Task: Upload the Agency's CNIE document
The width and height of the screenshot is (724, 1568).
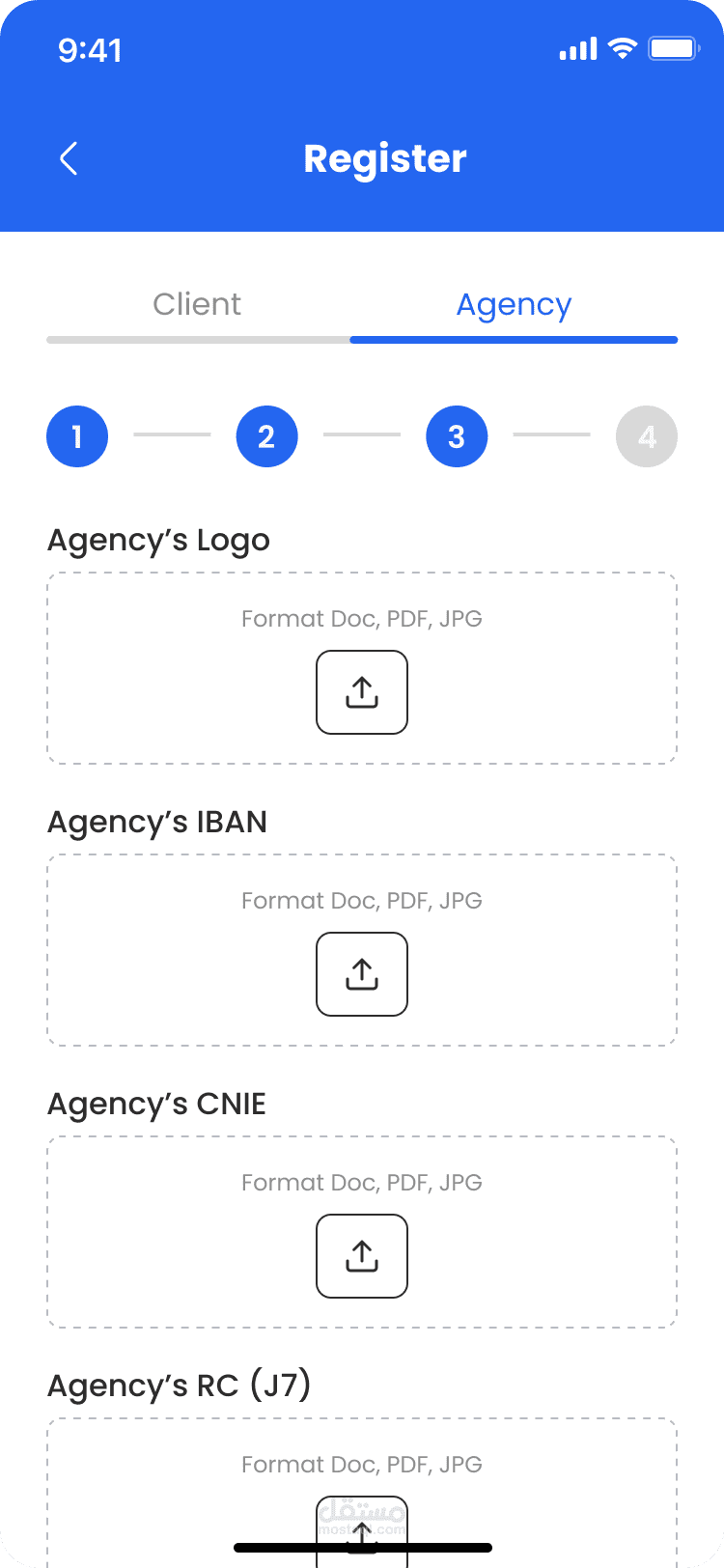Action: 362,1256
